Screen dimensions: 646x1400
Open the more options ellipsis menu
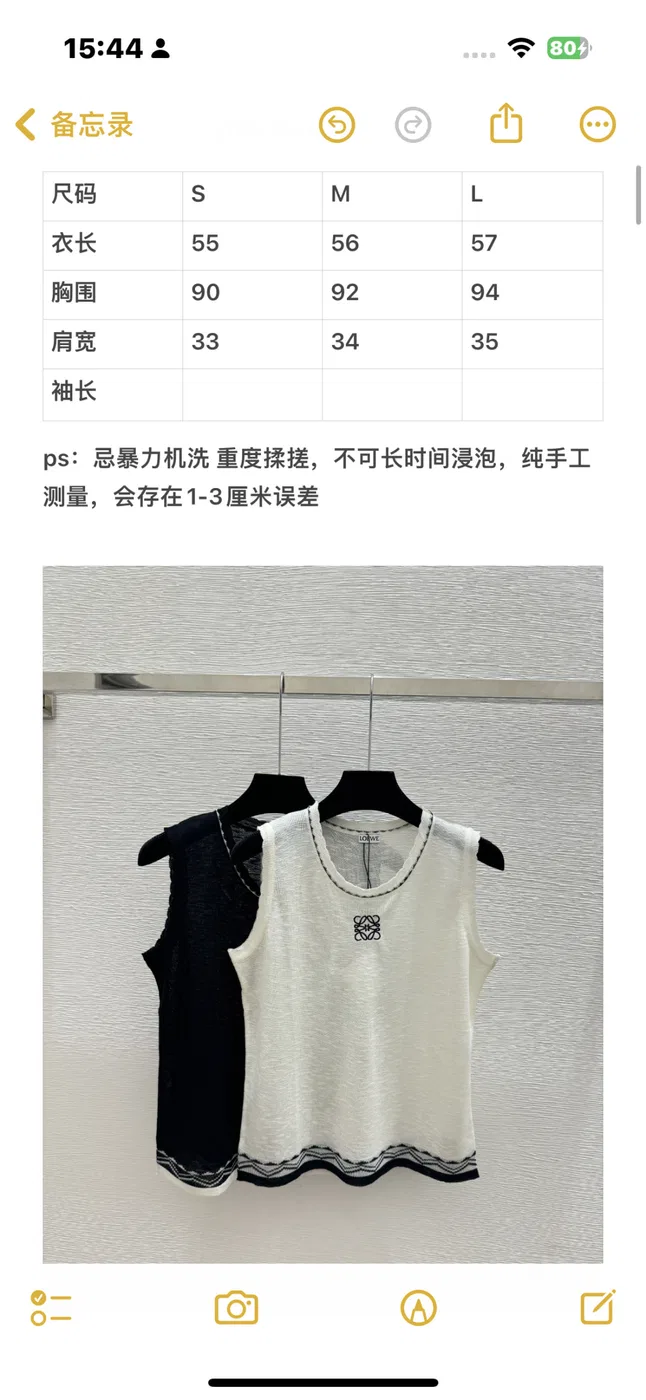coord(598,125)
